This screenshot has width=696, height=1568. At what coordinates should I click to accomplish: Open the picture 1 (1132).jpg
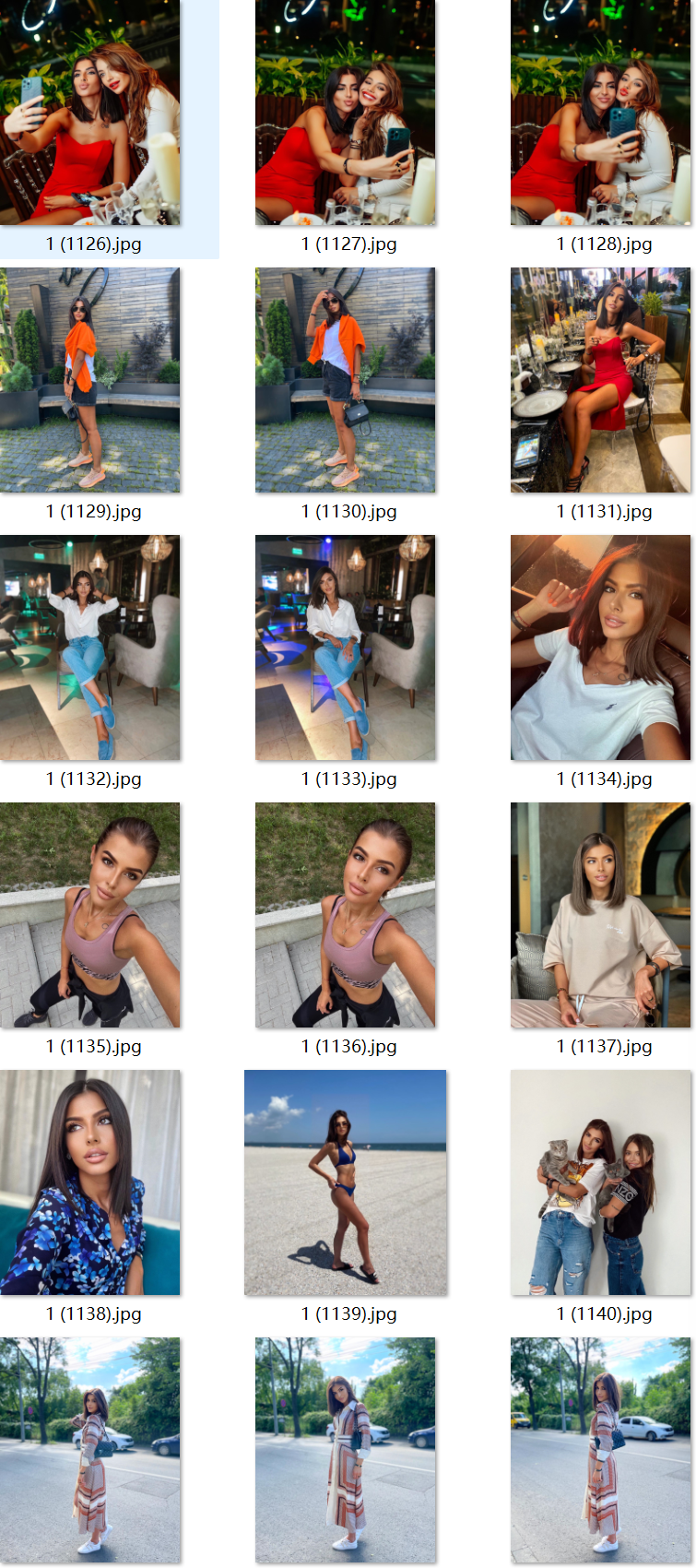point(90,647)
